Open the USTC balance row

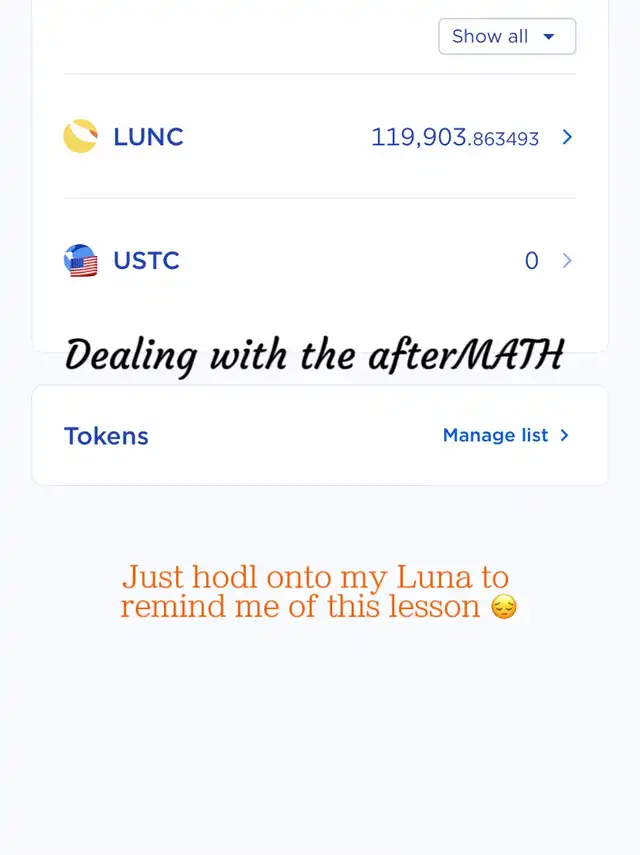tap(320, 261)
